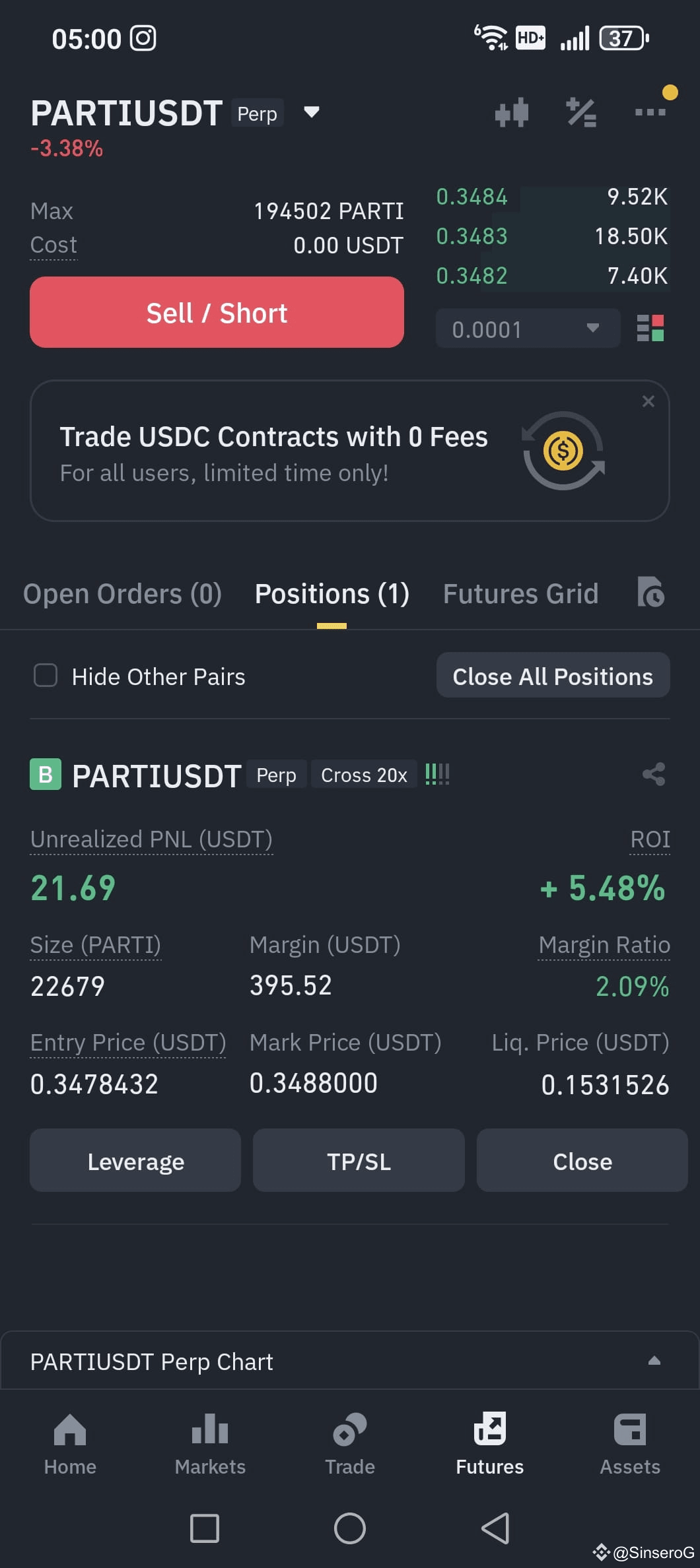Screen dimensions: 700x1568
Task: Expand the PARTIUSDT Perp Chart panel
Action: click(350, 1361)
